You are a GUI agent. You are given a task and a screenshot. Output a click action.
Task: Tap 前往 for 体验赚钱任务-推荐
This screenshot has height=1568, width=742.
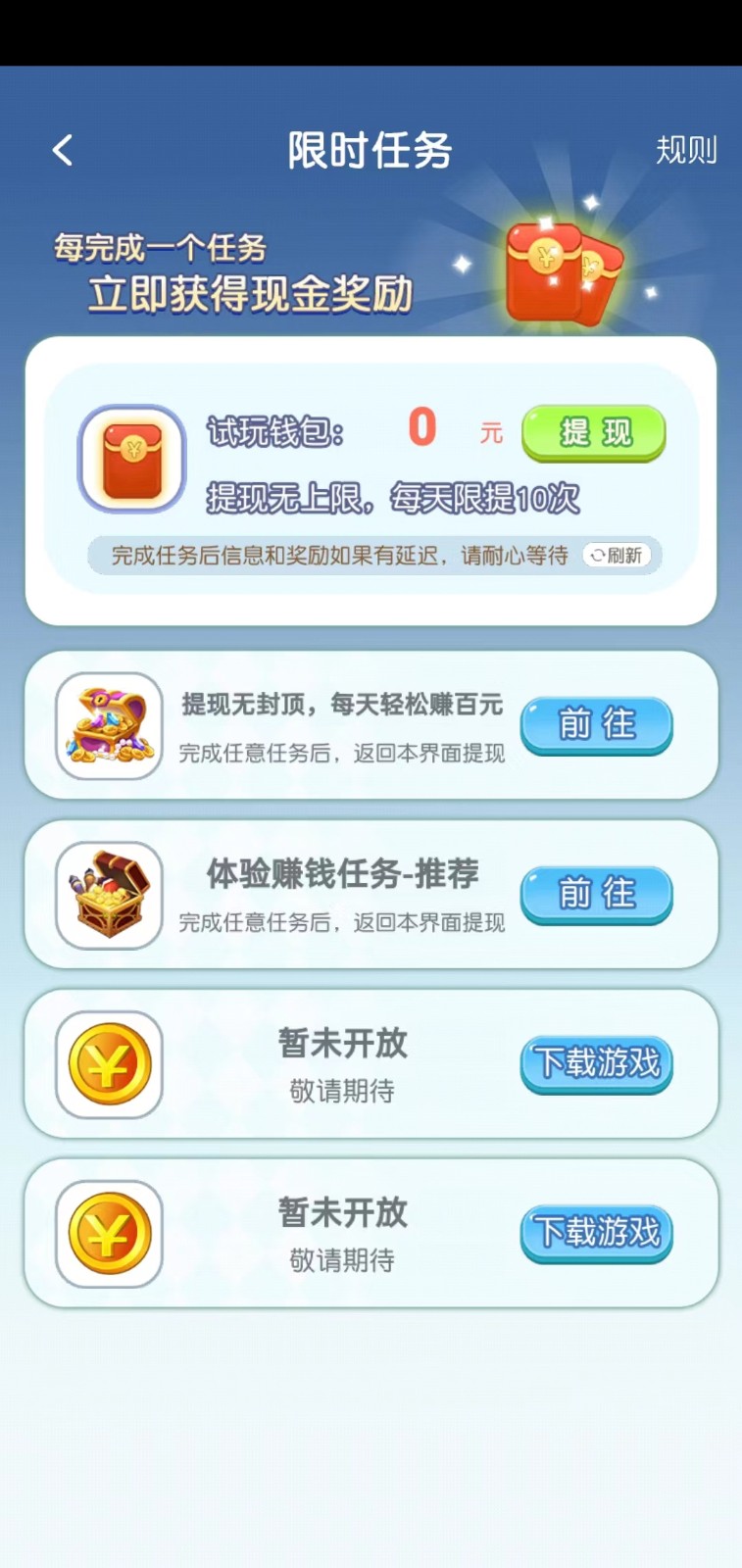596,895
